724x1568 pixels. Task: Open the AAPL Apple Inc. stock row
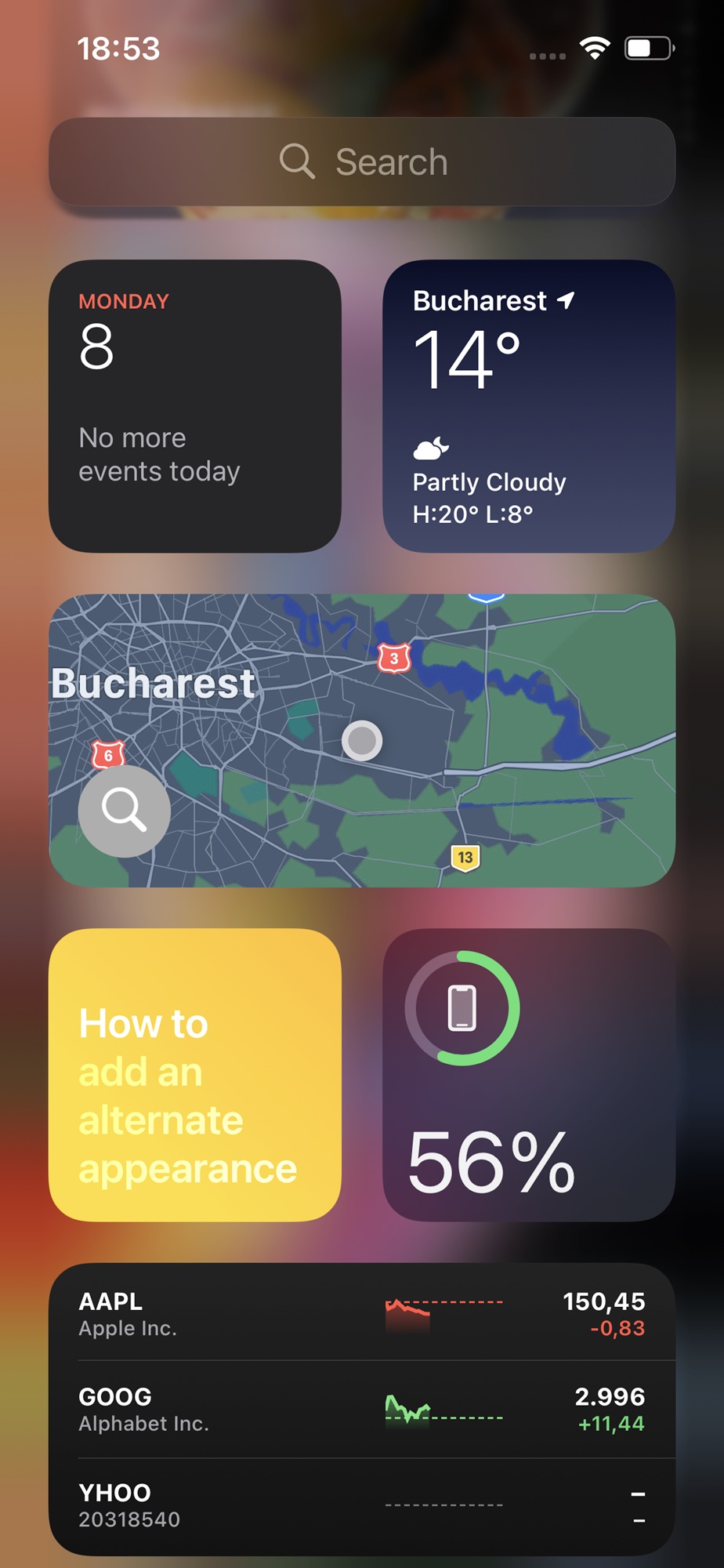(362, 1314)
